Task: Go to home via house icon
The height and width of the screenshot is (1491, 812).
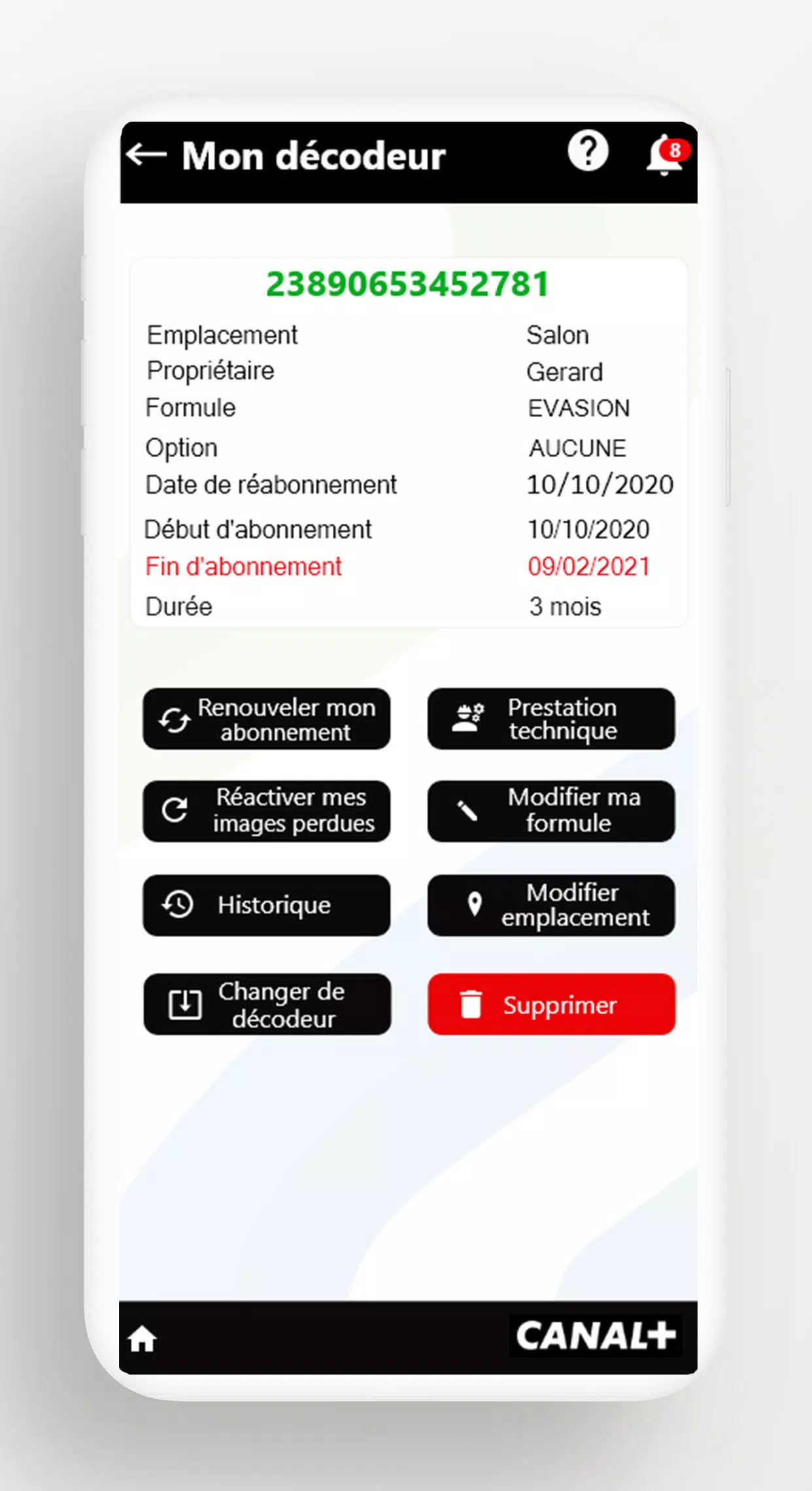Action: tap(142, 1339)
